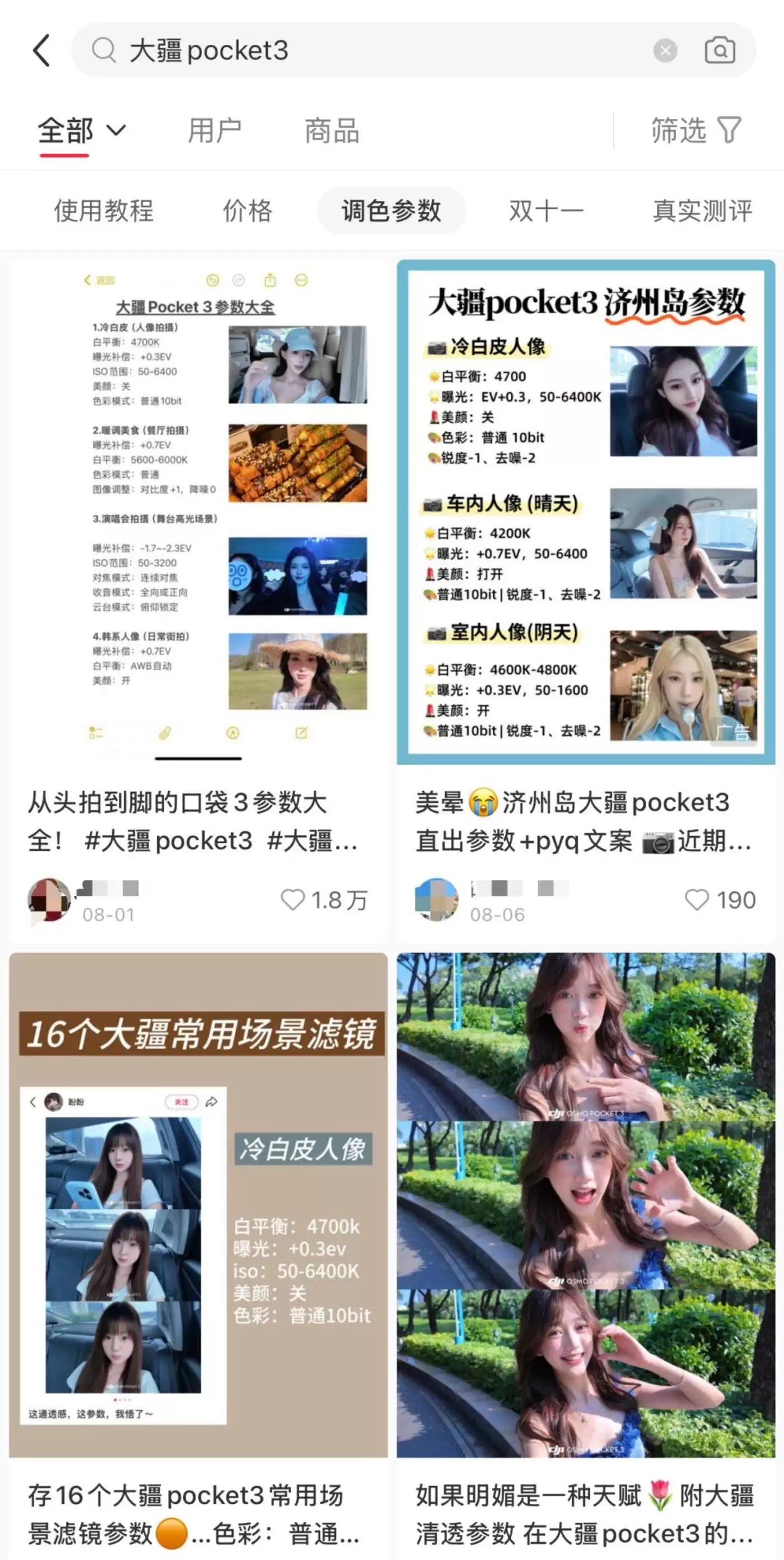Open the 筛选 filter options
Screen dimensions: 784x1560
696,130
